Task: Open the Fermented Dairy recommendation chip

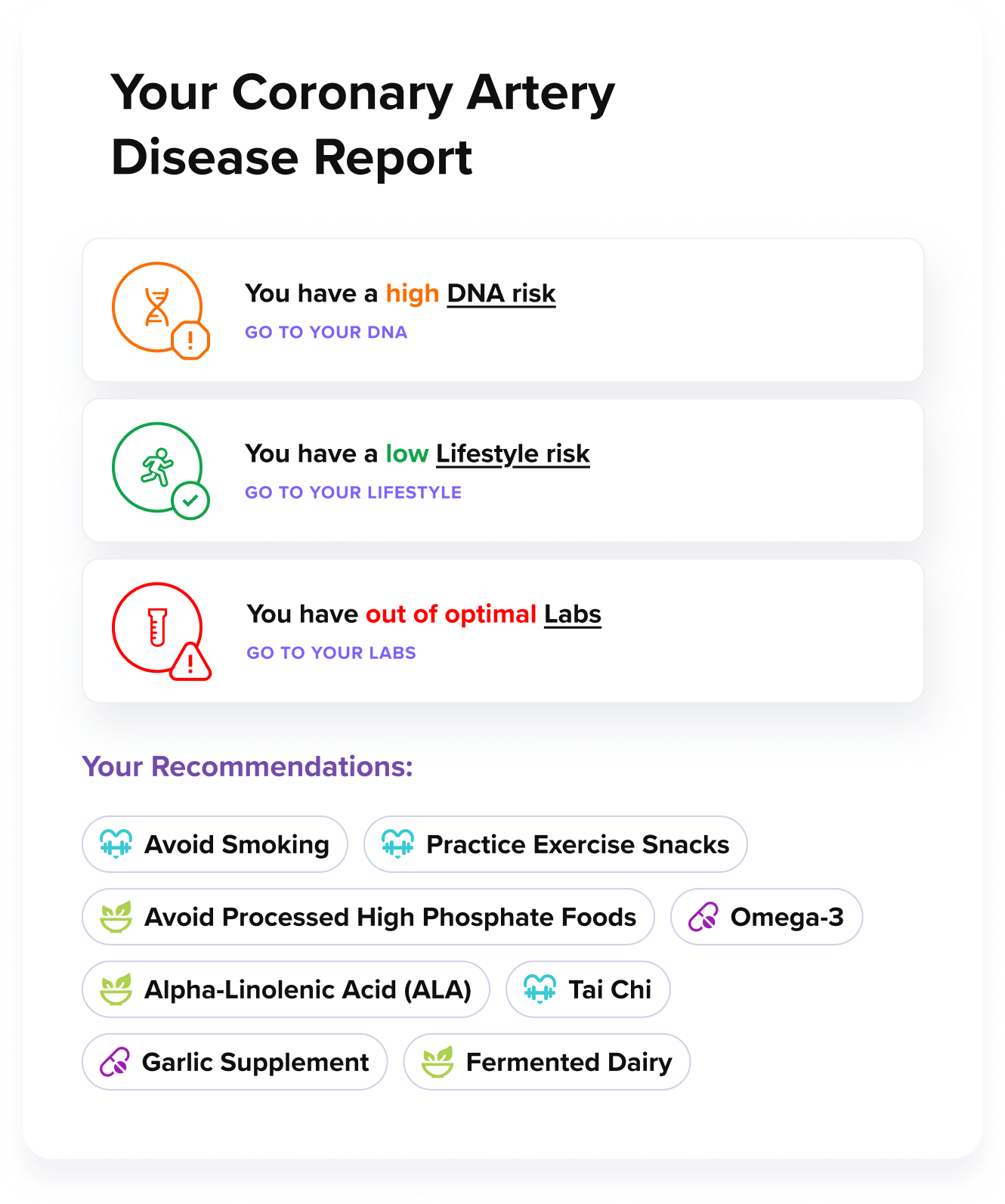Action: tap(546, 1062)
